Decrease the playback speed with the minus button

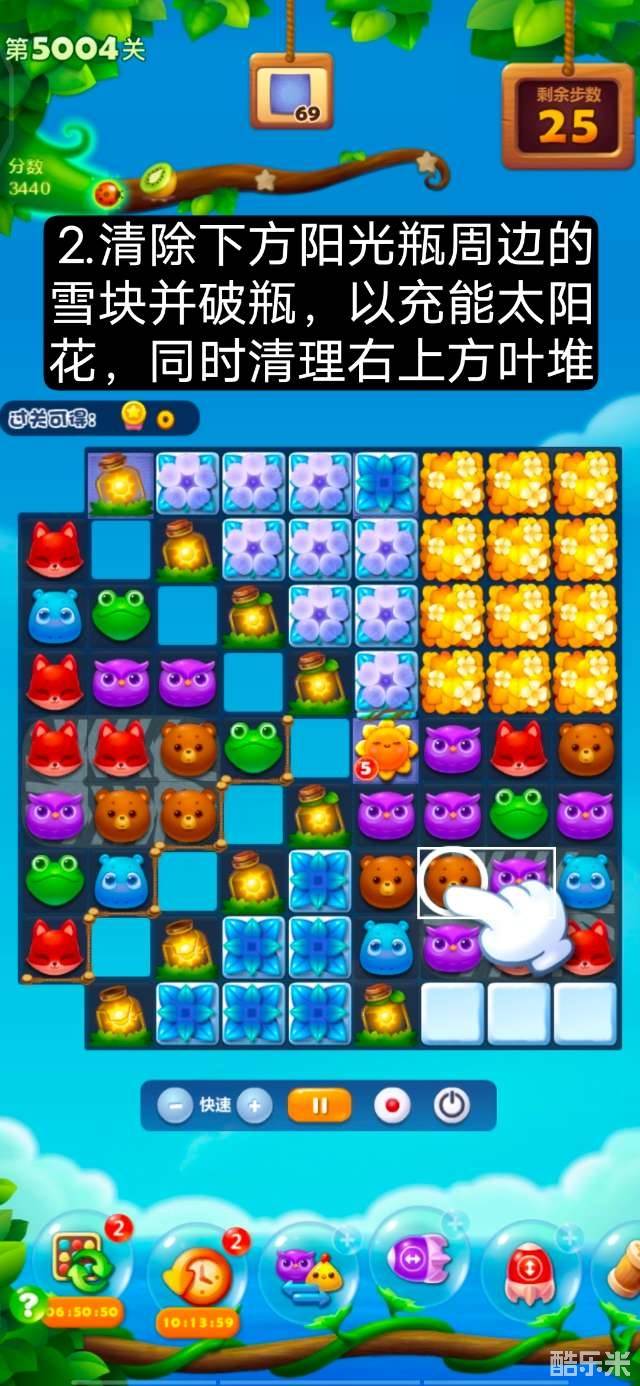tap(175, 1106)
